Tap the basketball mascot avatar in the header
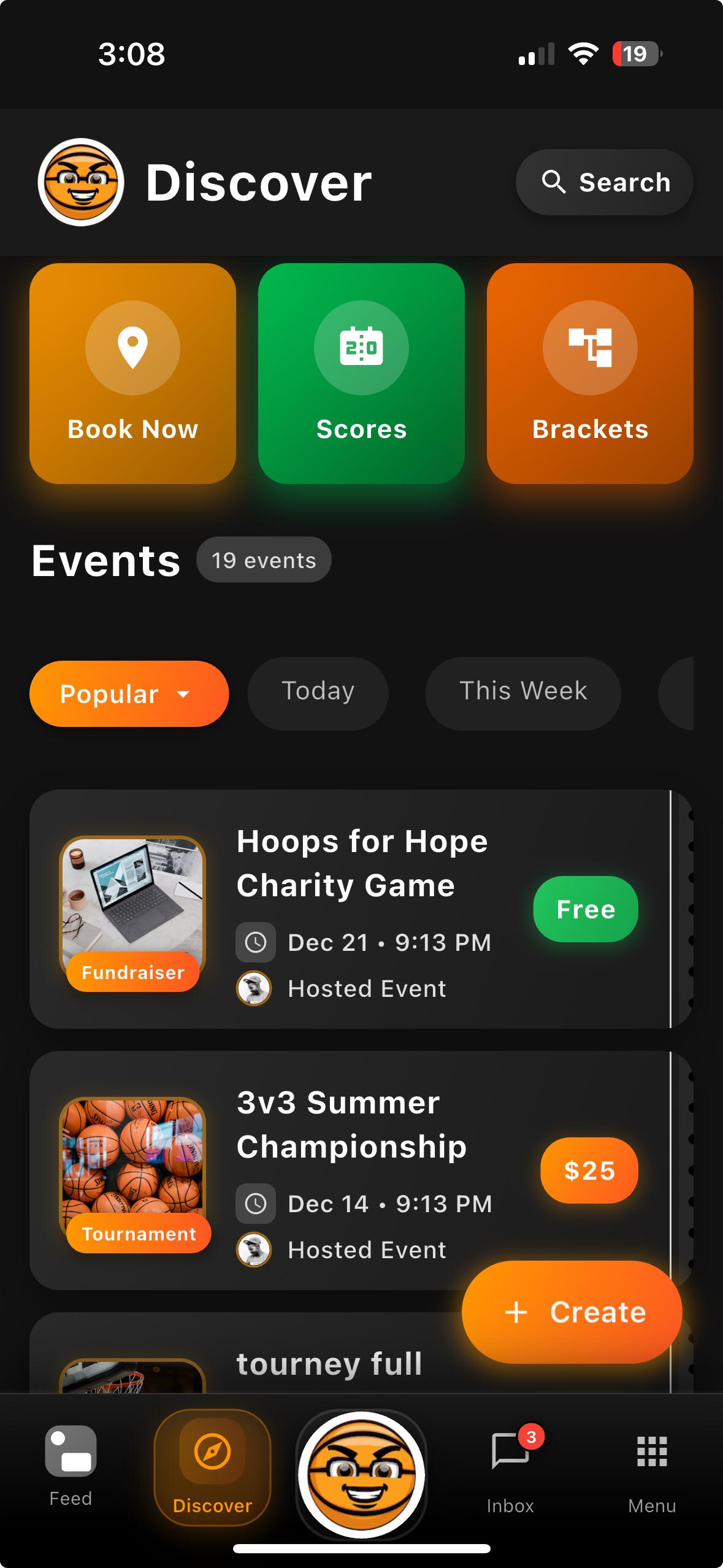723x1568 pixels. pyautogui.click(x=81, y=180)
